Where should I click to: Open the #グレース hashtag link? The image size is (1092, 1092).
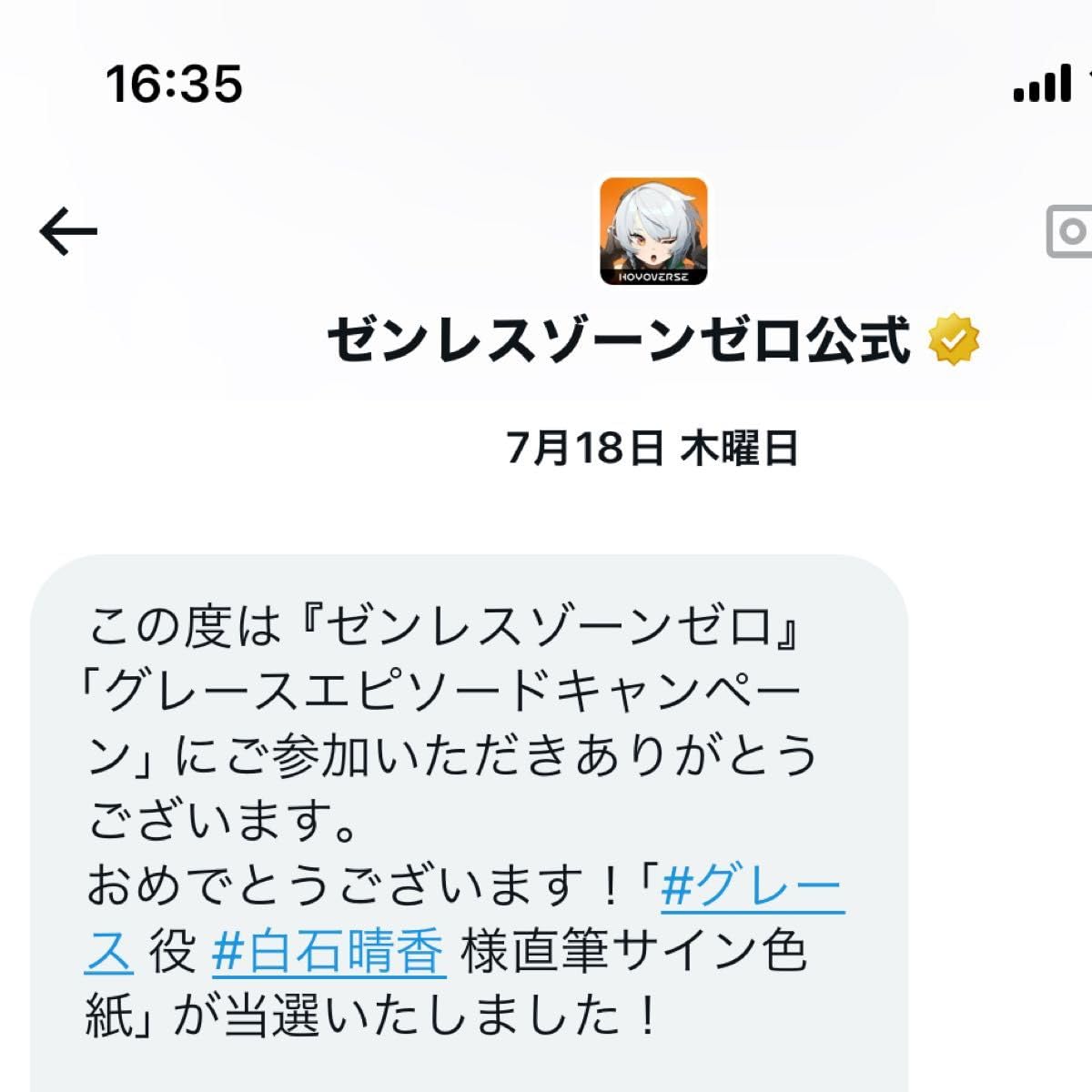coord(753,889)
